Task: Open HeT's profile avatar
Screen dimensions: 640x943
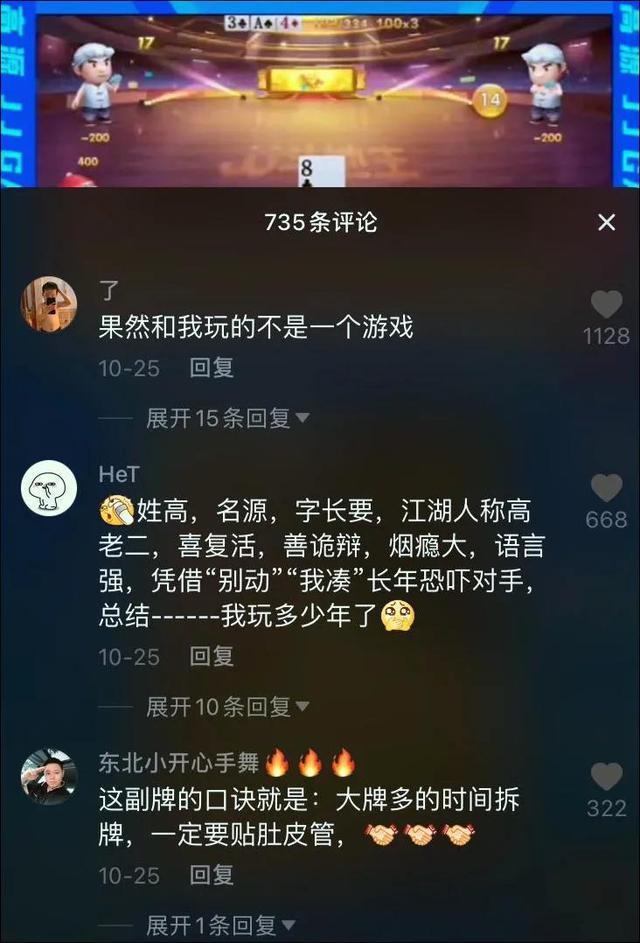Action: (49, 488)
